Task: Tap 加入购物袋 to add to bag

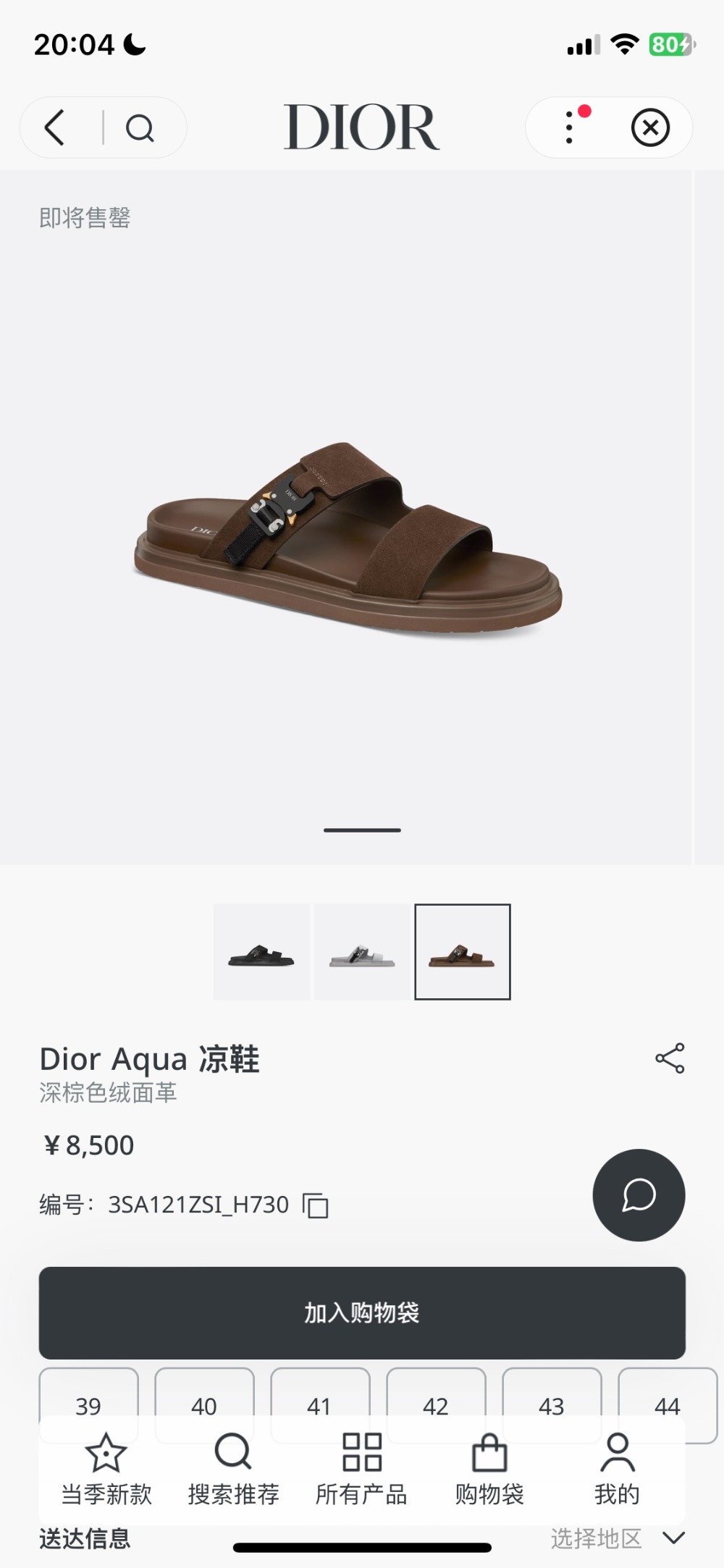Action: click(362, 1312)
